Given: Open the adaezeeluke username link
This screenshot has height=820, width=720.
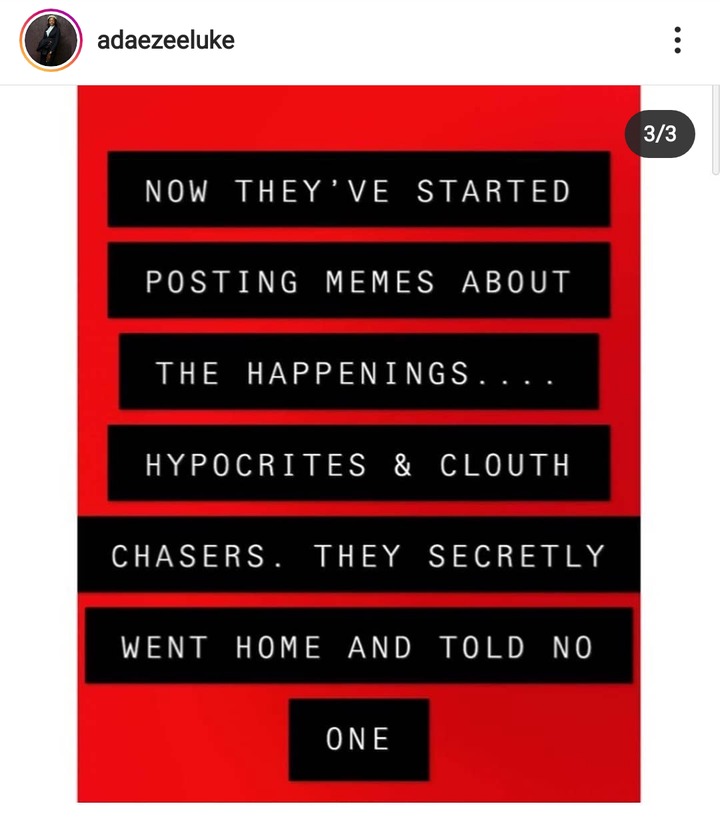Looking at the screenshot, I should coord(166,41).
